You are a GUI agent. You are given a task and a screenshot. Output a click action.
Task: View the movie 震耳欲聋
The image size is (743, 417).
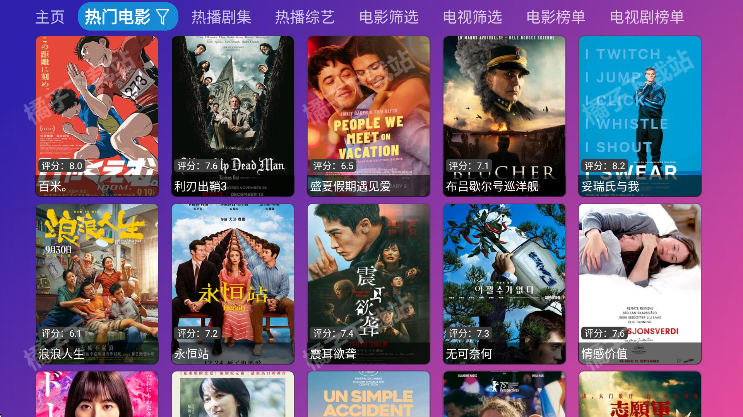368,284
